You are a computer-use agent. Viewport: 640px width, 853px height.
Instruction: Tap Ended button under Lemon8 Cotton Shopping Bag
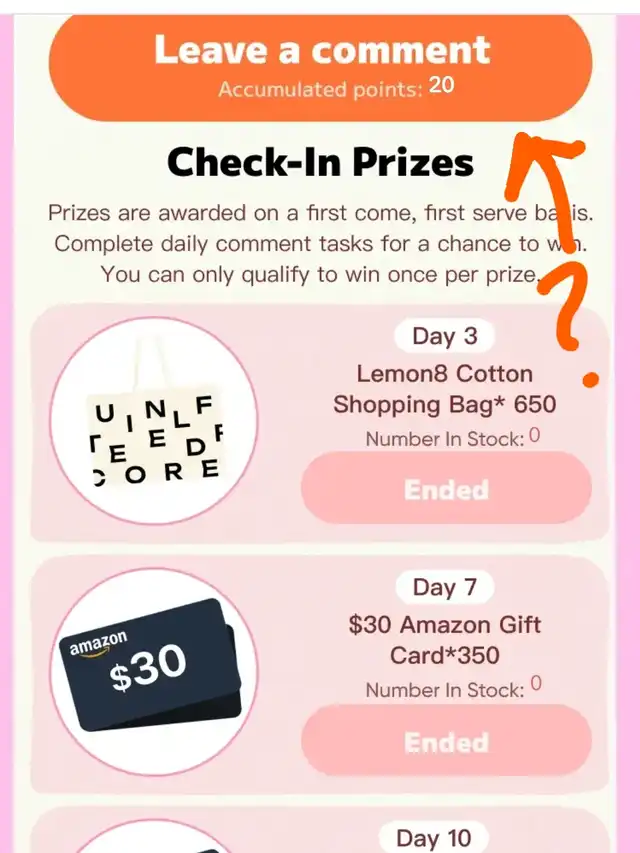(x=446, y=488)
